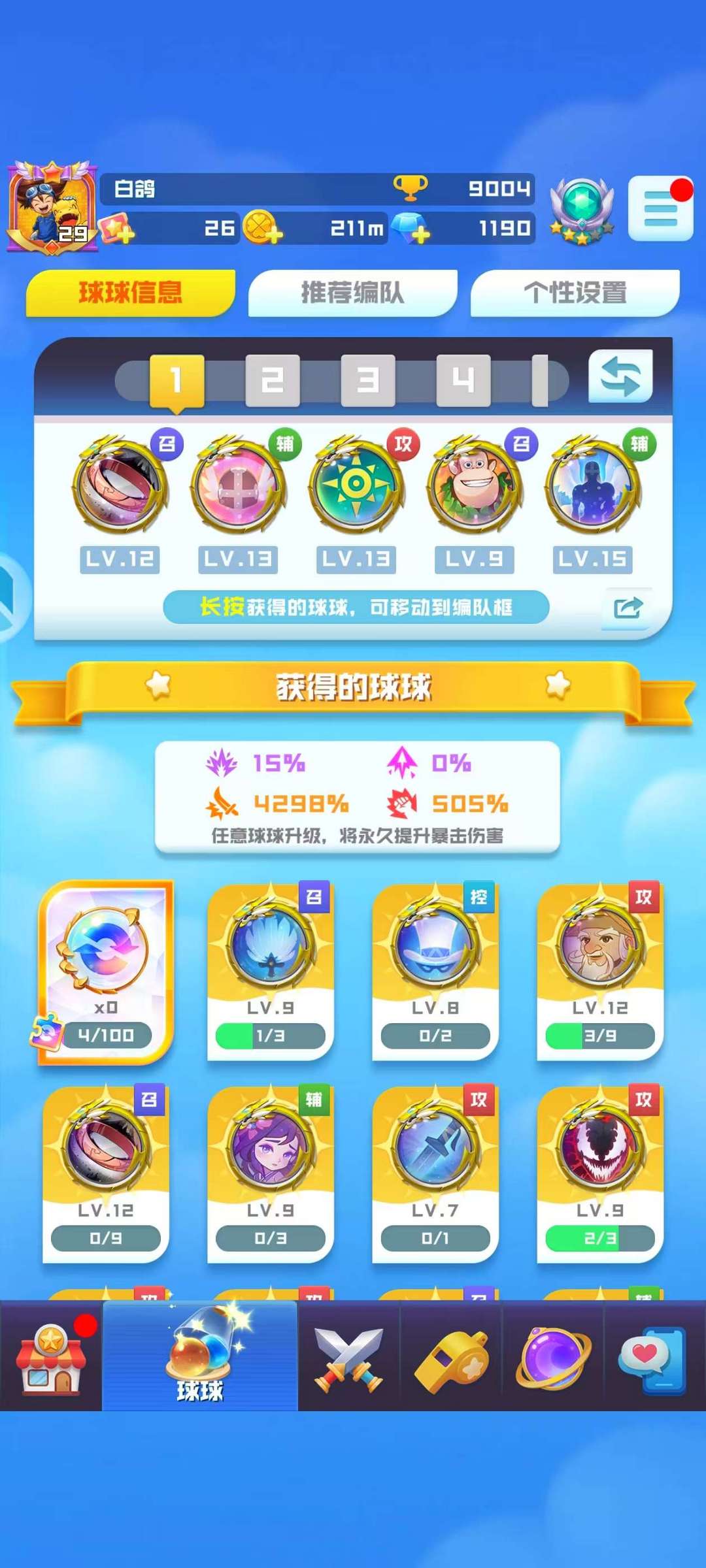Open the purple-haired girl ball LV.9
The image size is (706, 1568).
[x=271, y=1175]
